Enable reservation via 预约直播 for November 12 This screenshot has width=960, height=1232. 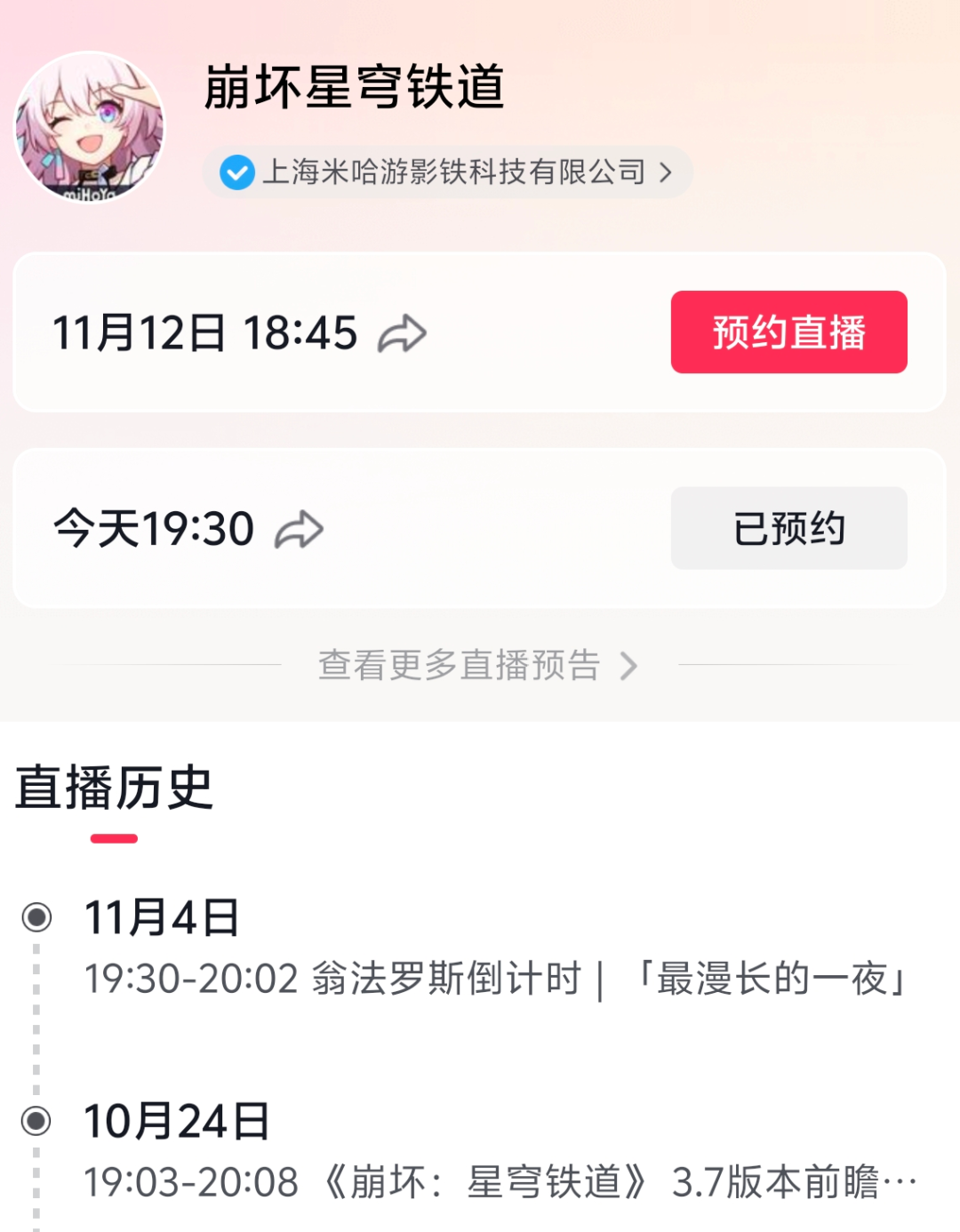pyautogui.click(x=789, y=333)
